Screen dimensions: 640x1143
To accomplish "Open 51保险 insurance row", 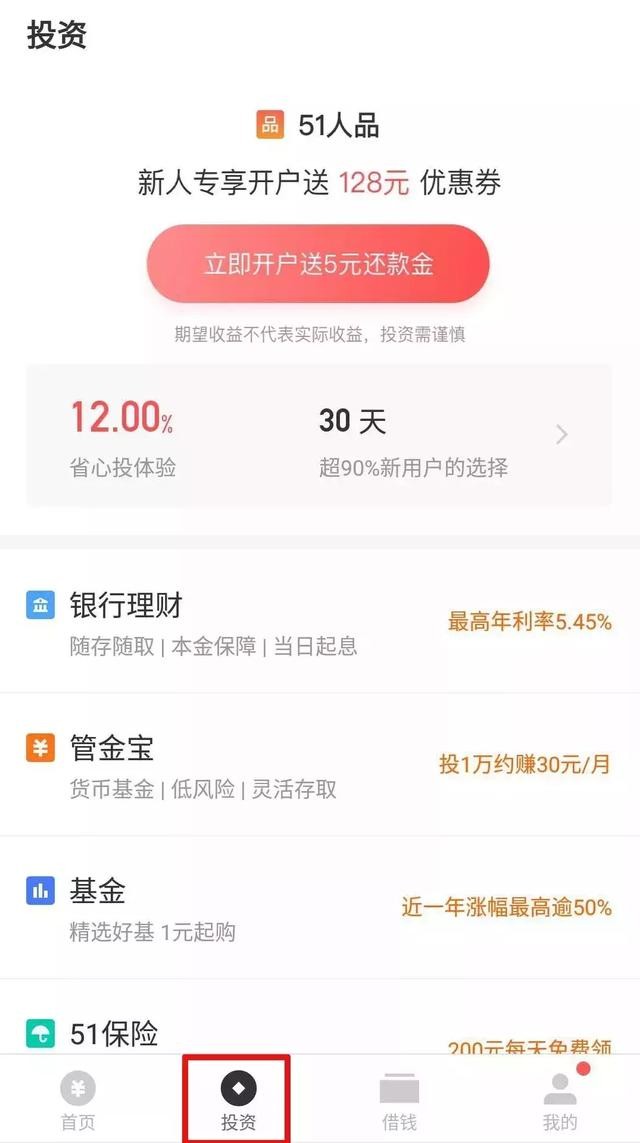I will point(320,1018).
